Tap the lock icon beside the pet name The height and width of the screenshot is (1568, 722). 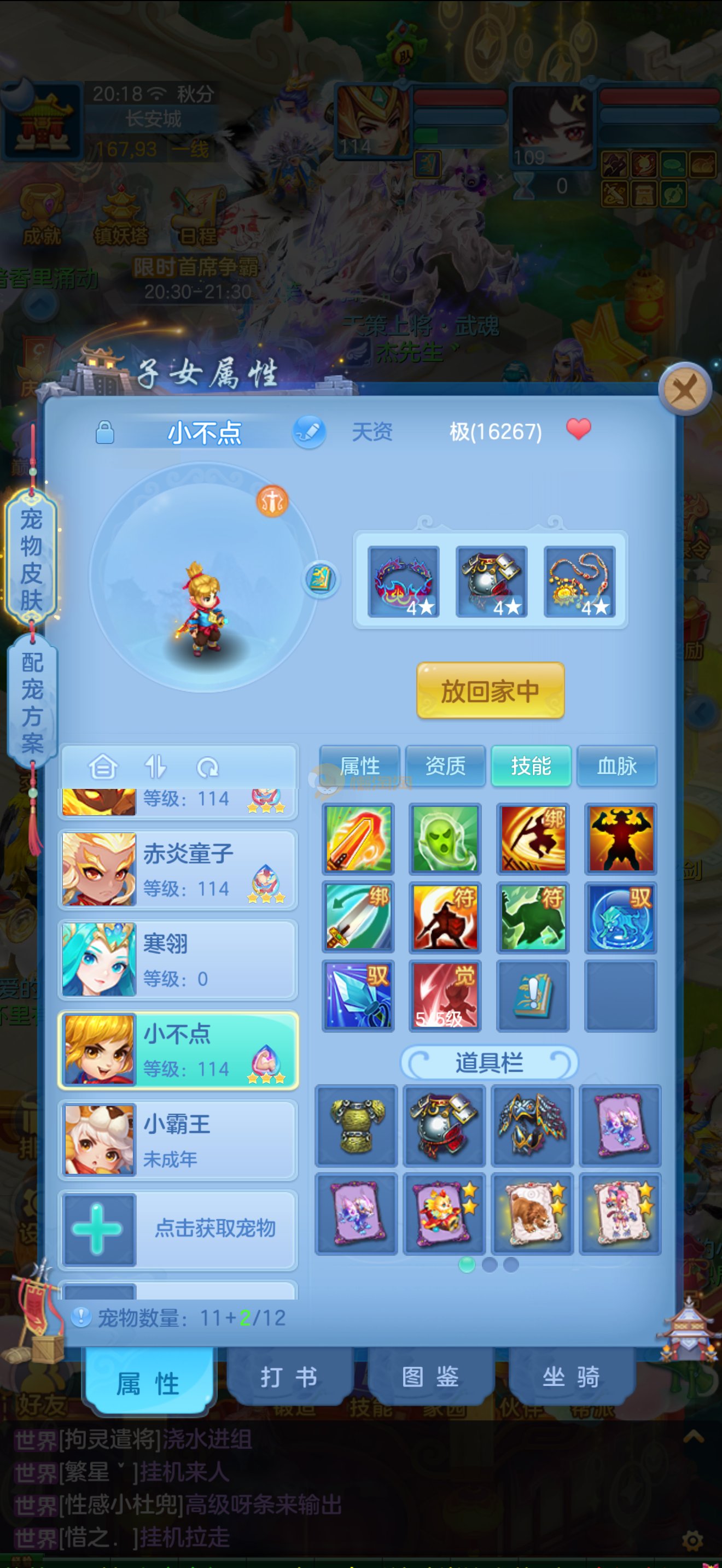[x=104, y=432]
